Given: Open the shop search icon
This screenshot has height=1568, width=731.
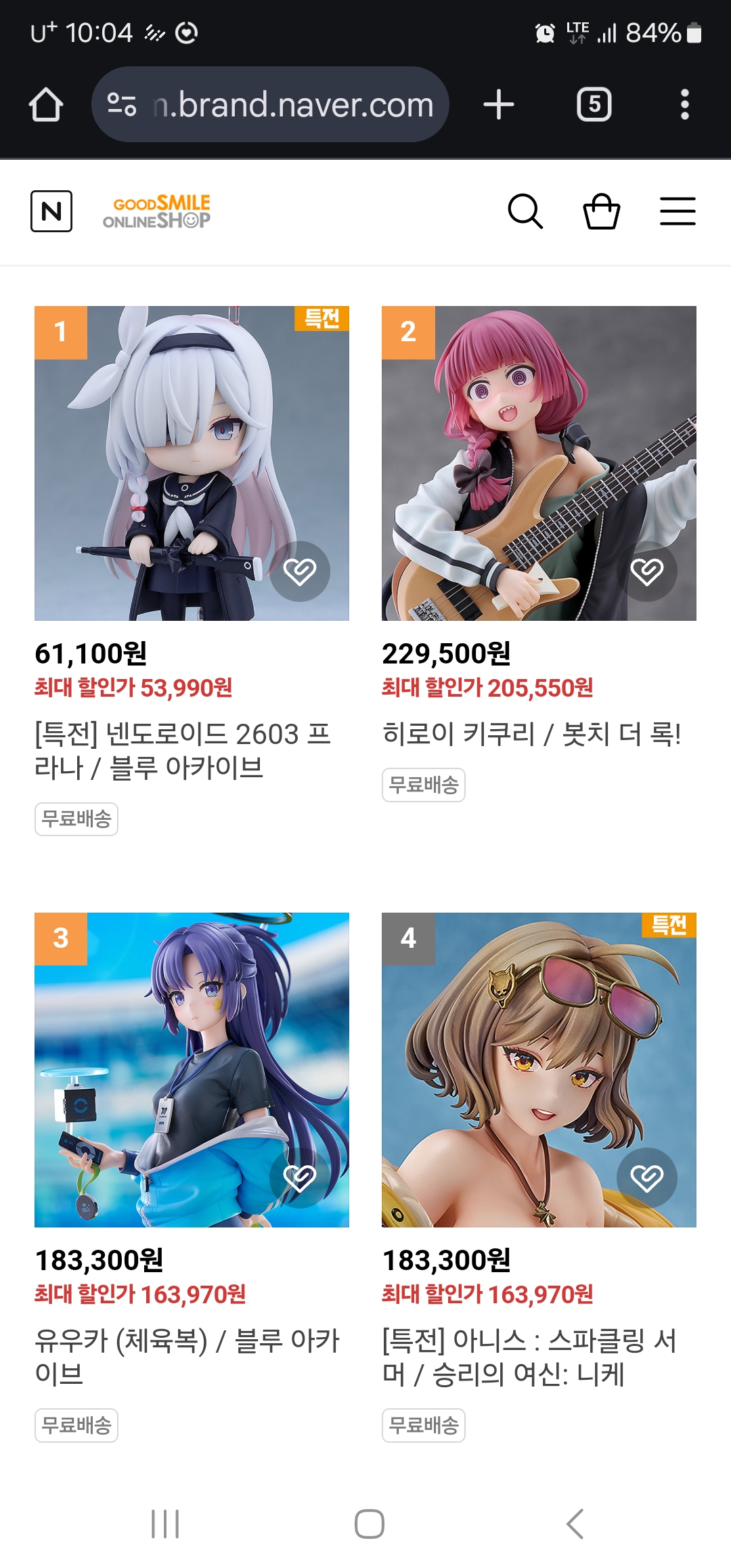Looking at the screenshot, I should tap(525, 212).
